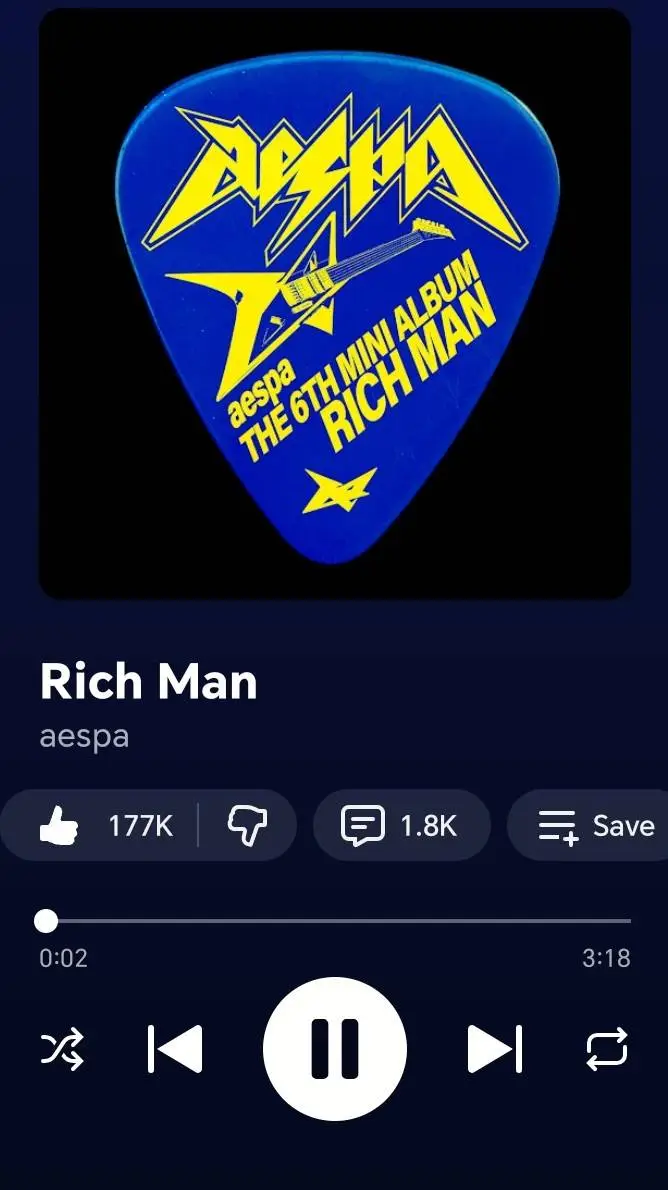668x1190 pixels.
Task: Open the 1.8K comments
Action: click(402, 825)
